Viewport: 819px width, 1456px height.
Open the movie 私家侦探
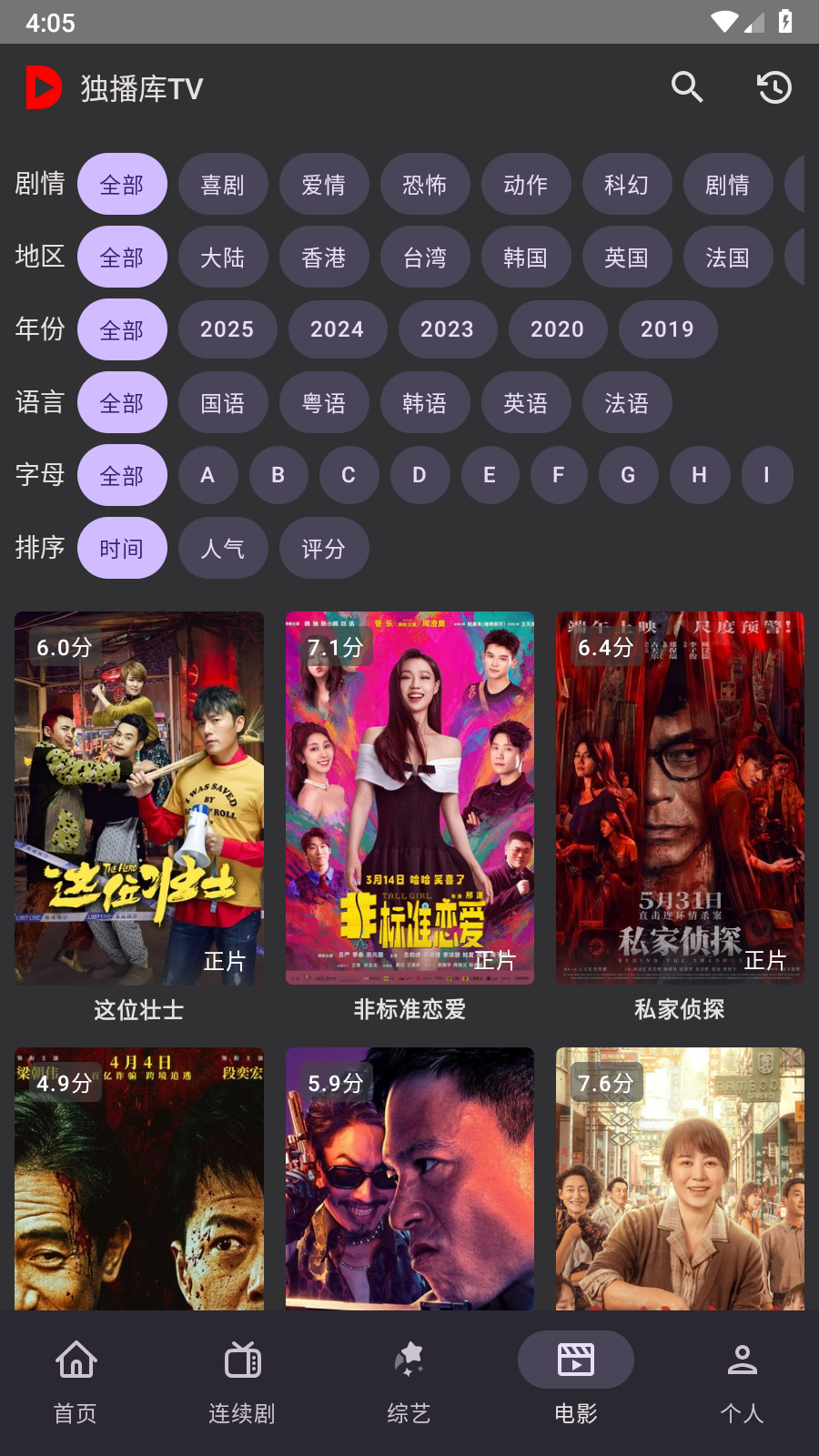click(680, 798)
